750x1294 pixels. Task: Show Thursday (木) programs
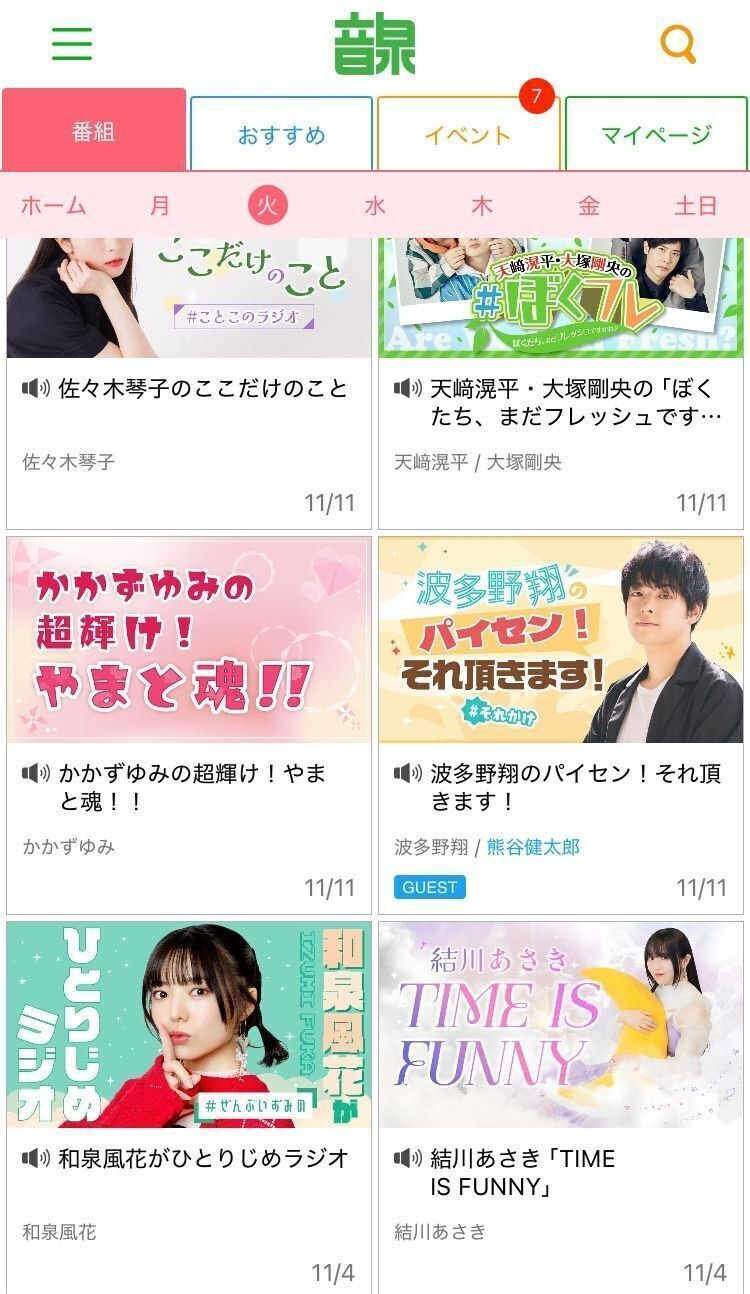pyautogui.click(x=482, y=206)
